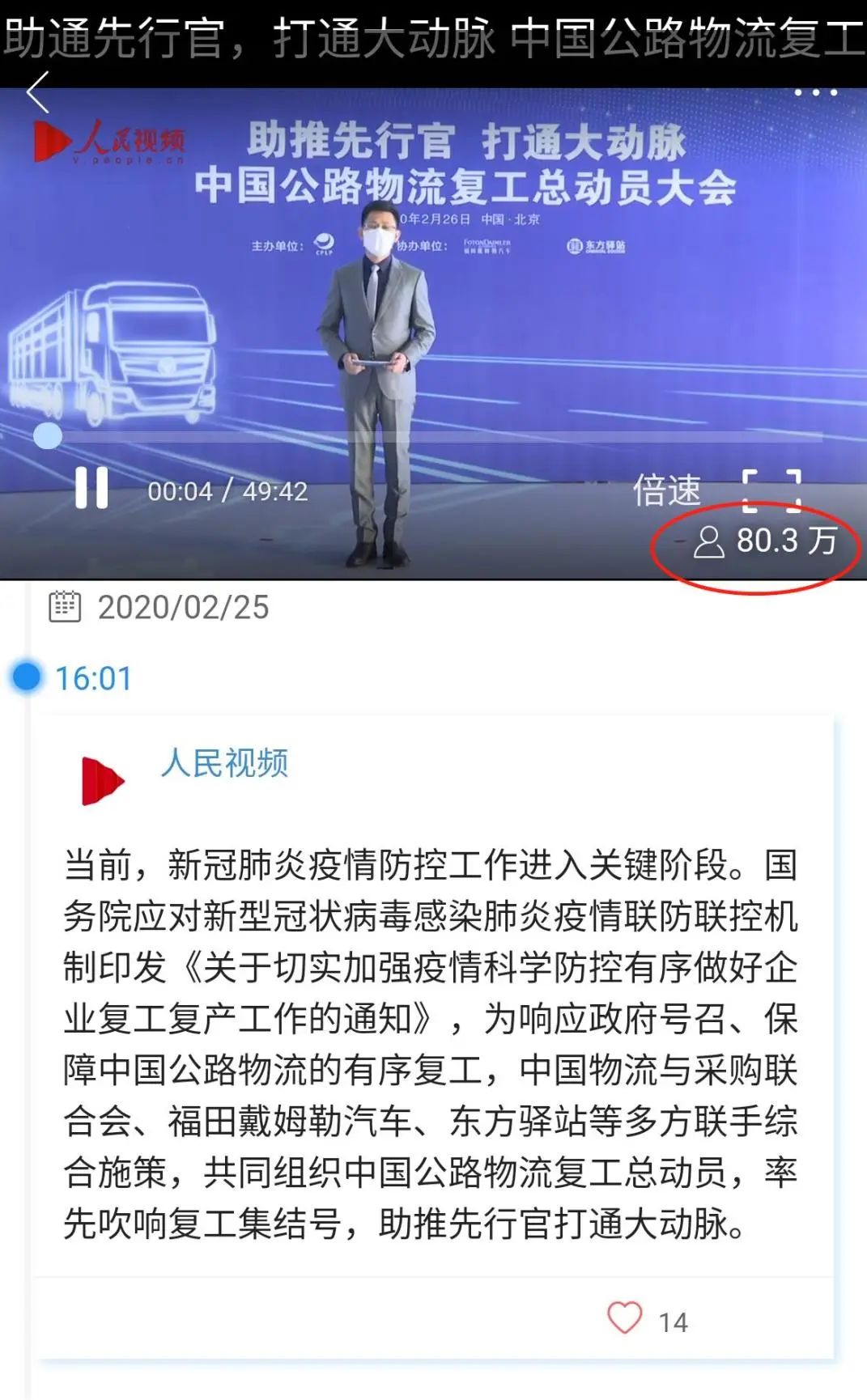The height and width of the screenshot is (1400, 867).
Task: Open the three-dot overflow menu
Action: pos(814,93)
